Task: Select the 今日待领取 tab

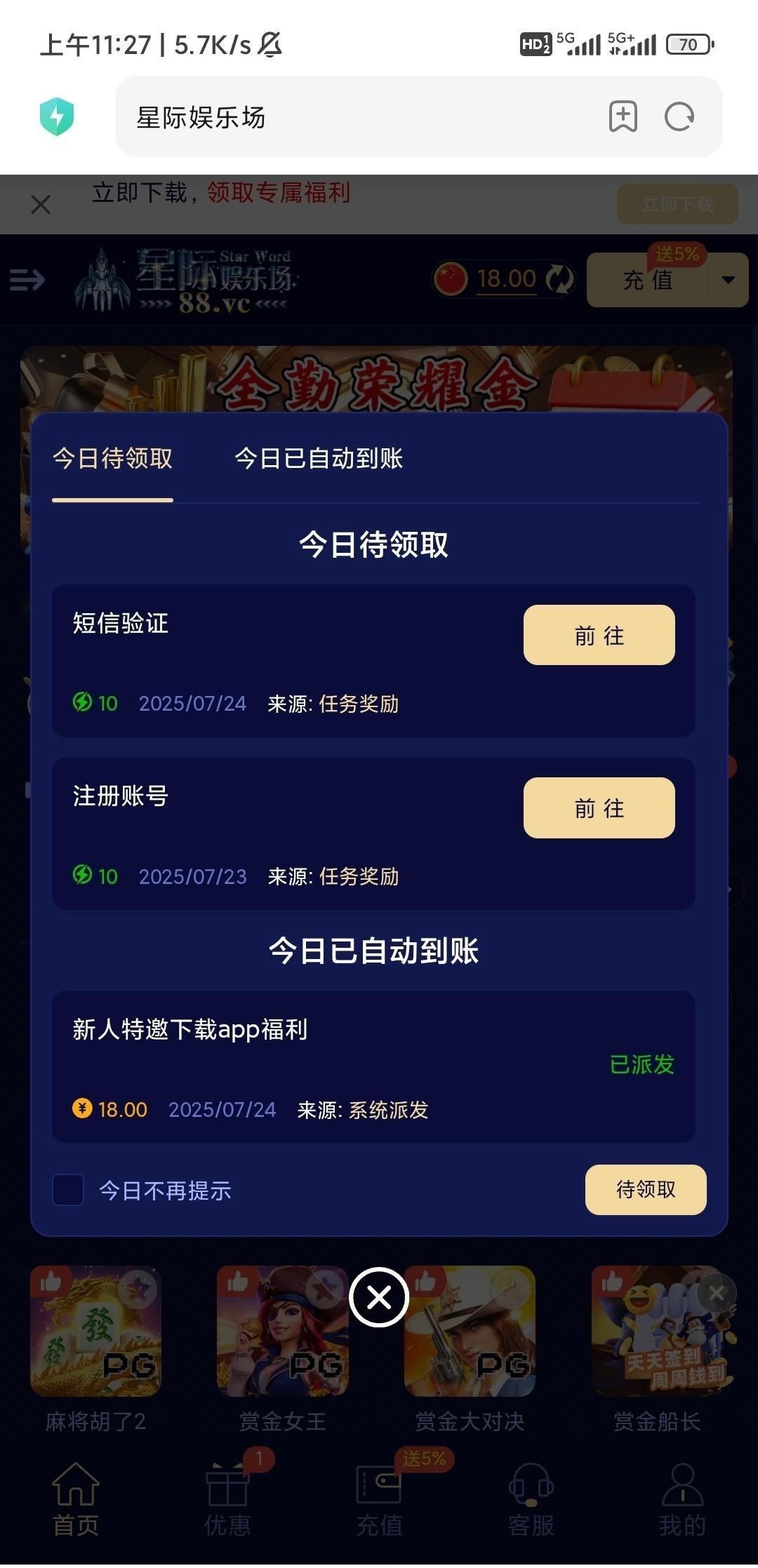Action: click(x=112, y=459)
